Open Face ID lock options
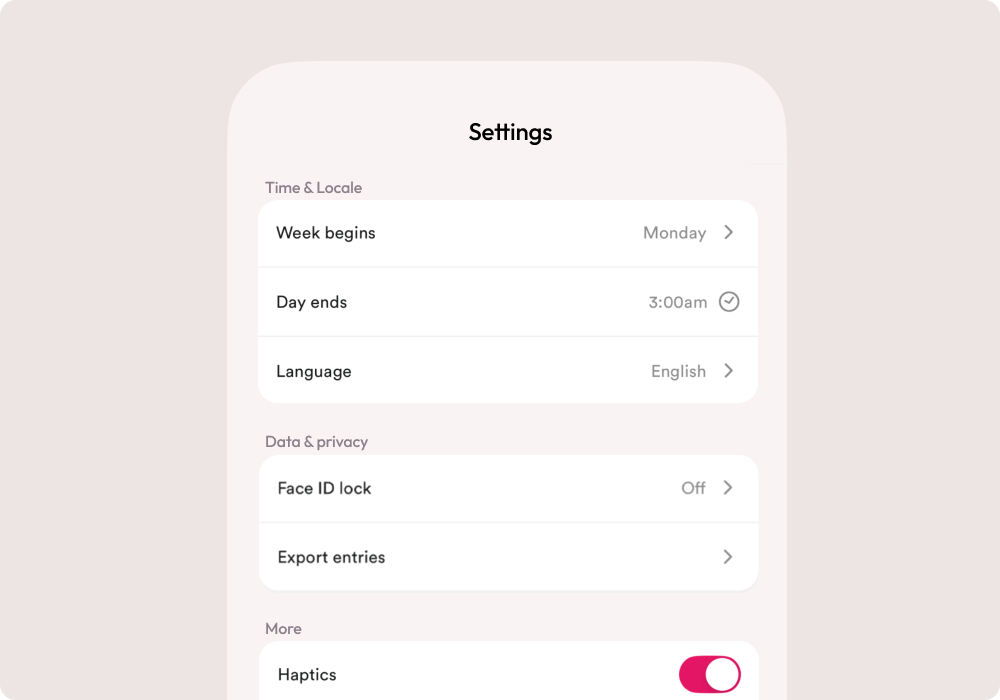The image size is (1000, 700). (x=507, y=488)
